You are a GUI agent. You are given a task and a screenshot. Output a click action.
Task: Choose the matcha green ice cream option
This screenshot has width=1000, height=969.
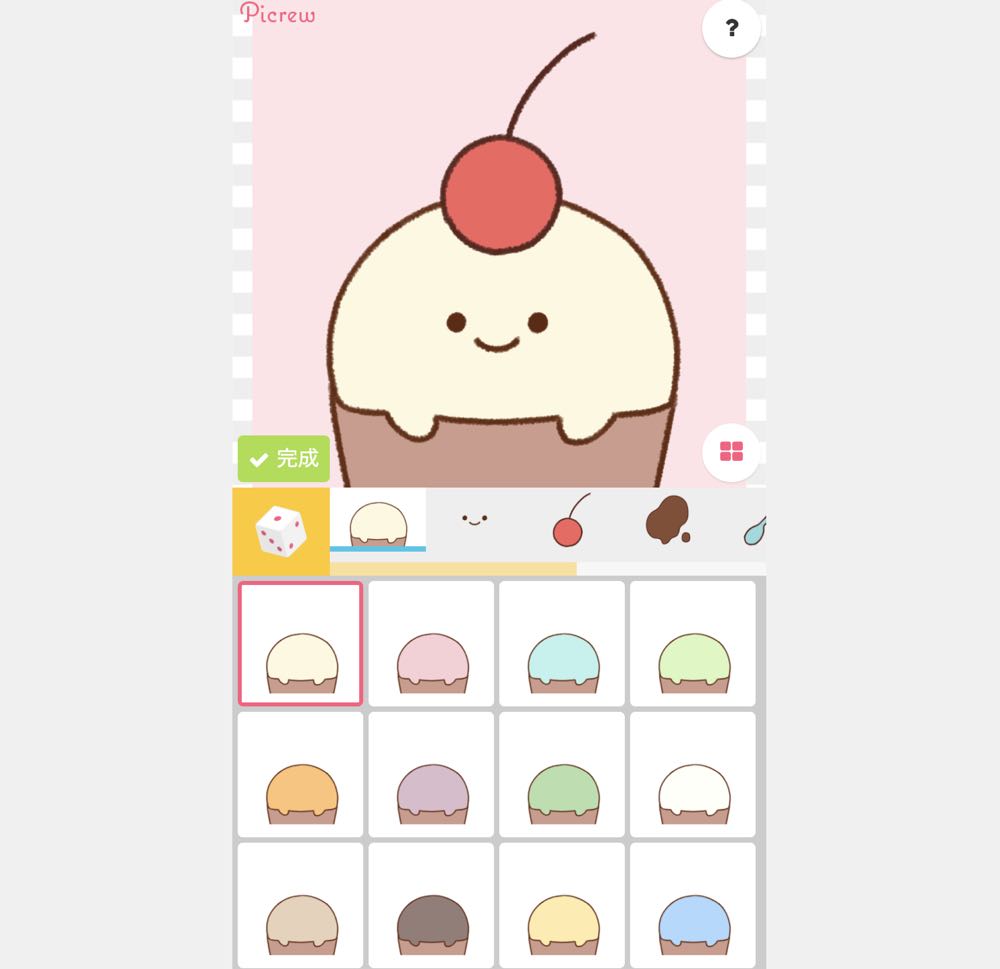point(562,775)
